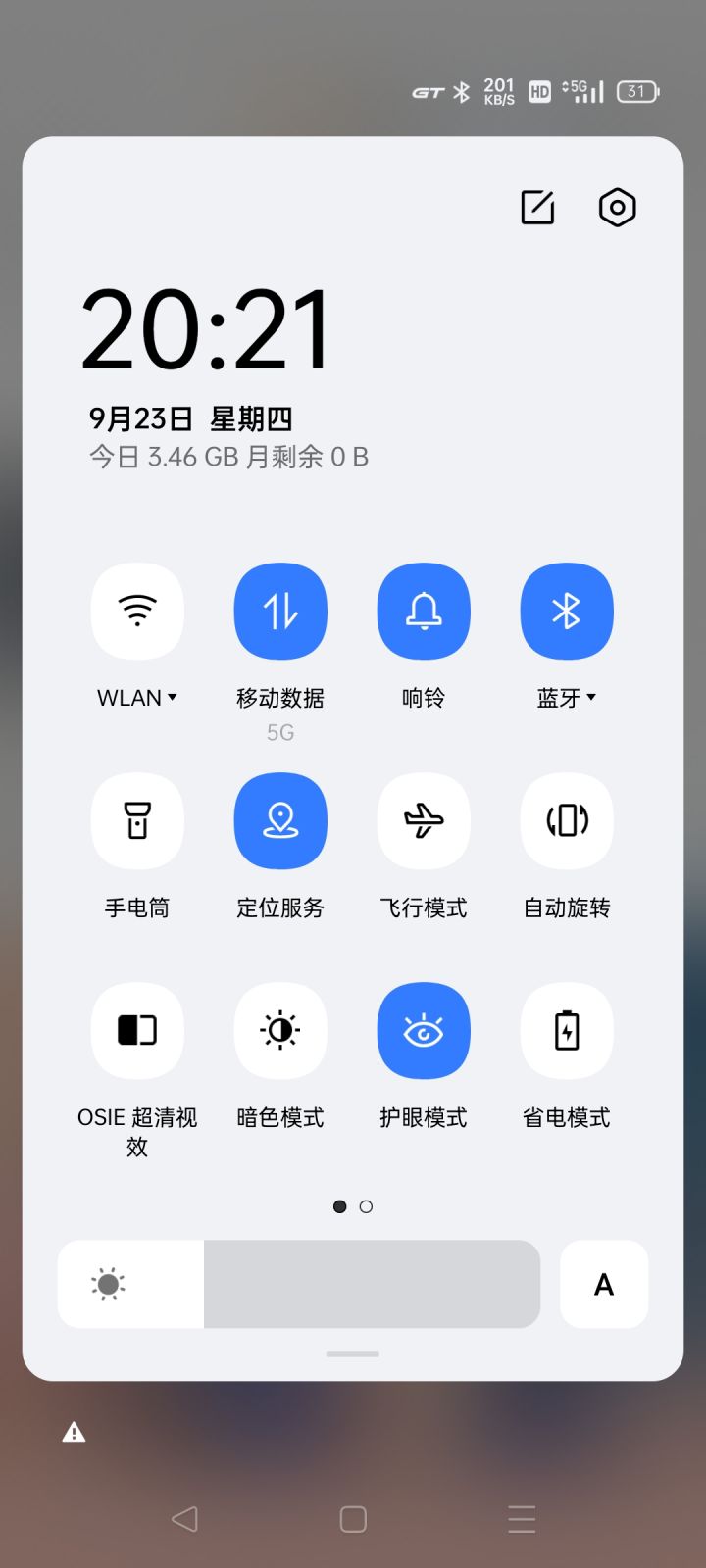Turn off 移动数据 mobile data
This screenshot has height=1568, width=706.
click(280, 611)
